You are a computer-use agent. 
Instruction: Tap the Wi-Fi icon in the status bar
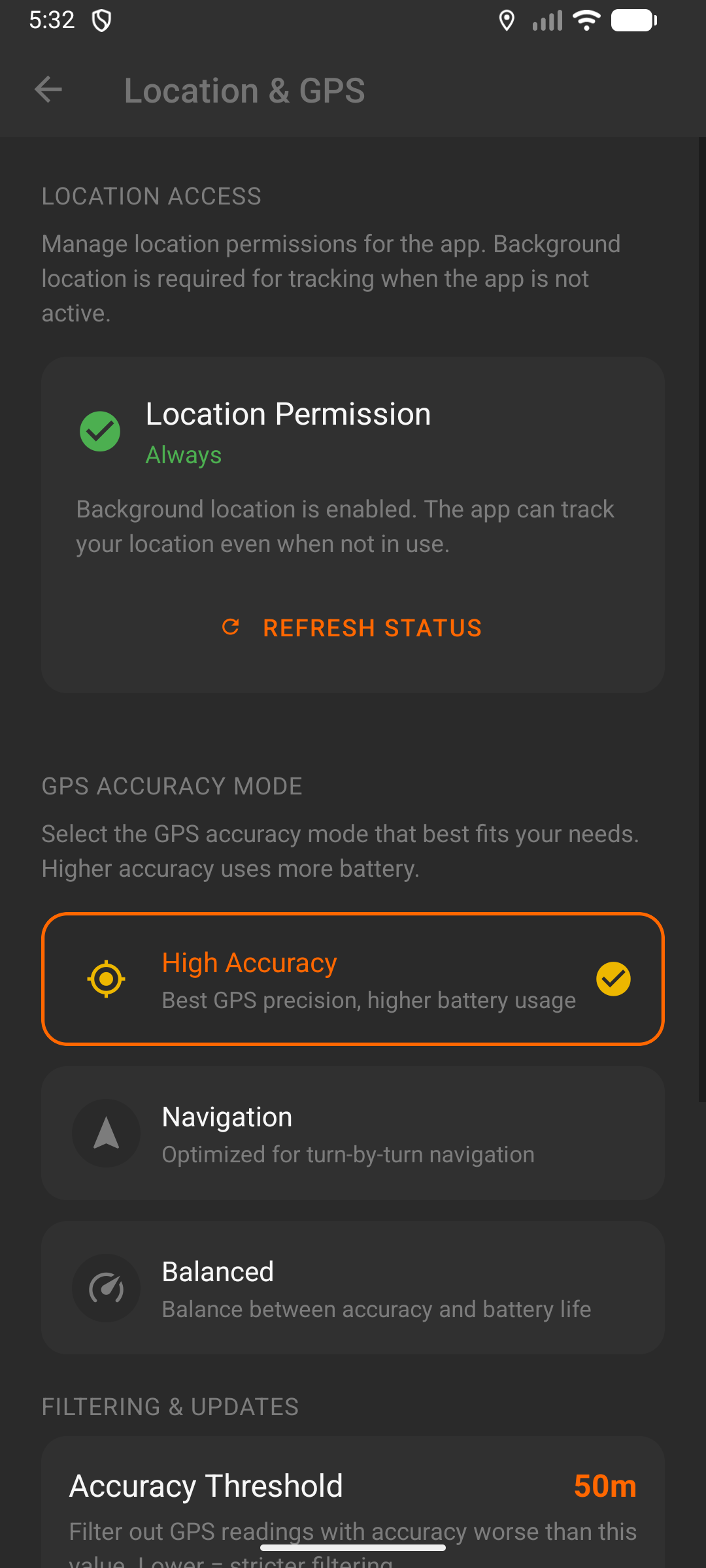click(x=586, y=20)
